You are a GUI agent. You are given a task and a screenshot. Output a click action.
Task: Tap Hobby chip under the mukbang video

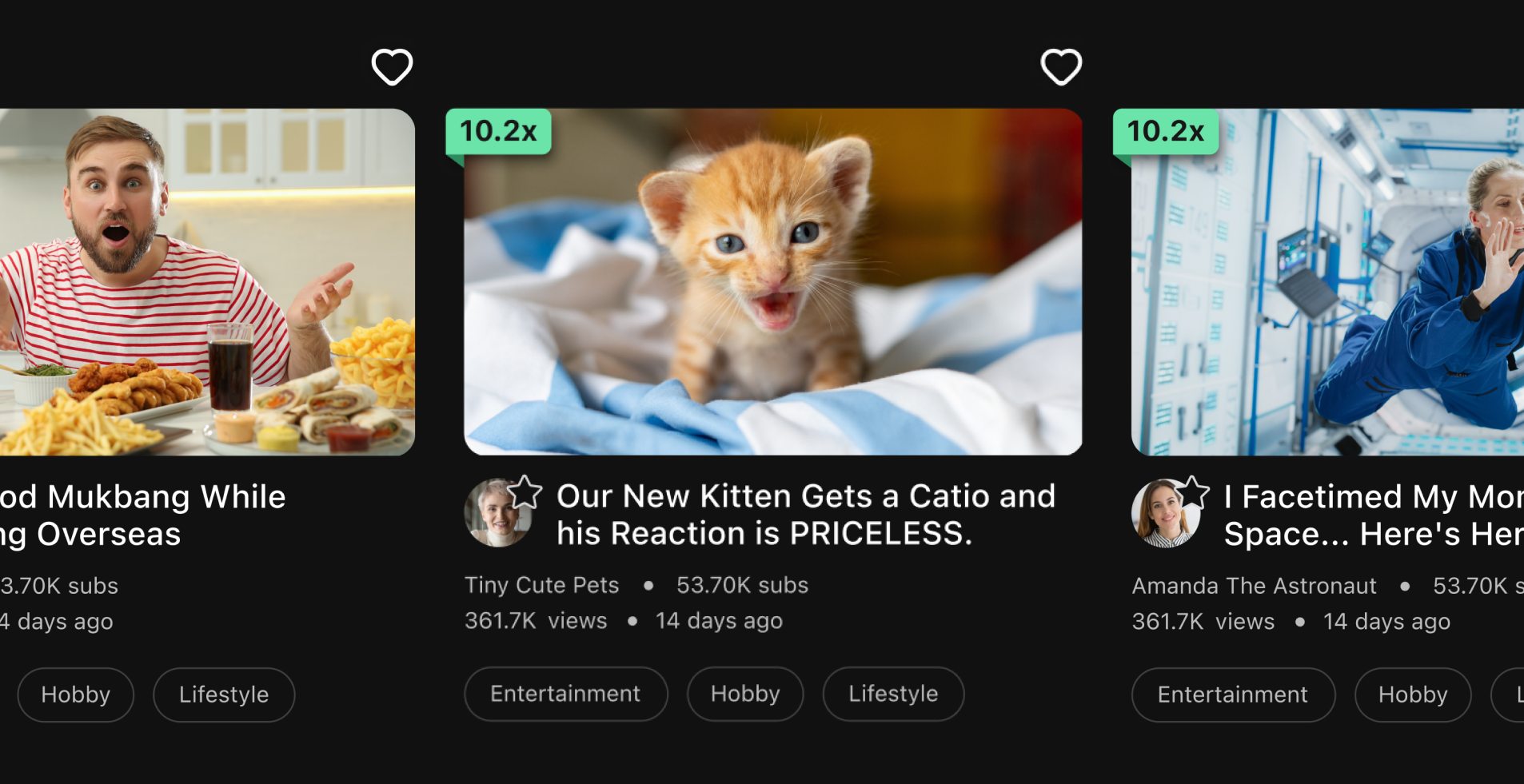click(x=76, y=694)
